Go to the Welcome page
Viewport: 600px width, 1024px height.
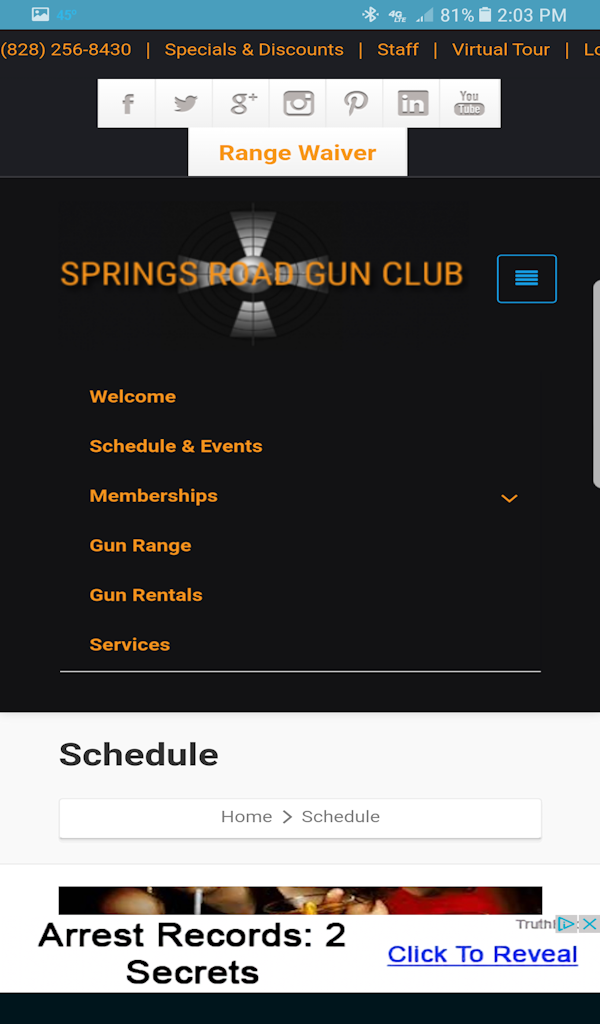tap(133, 396)
